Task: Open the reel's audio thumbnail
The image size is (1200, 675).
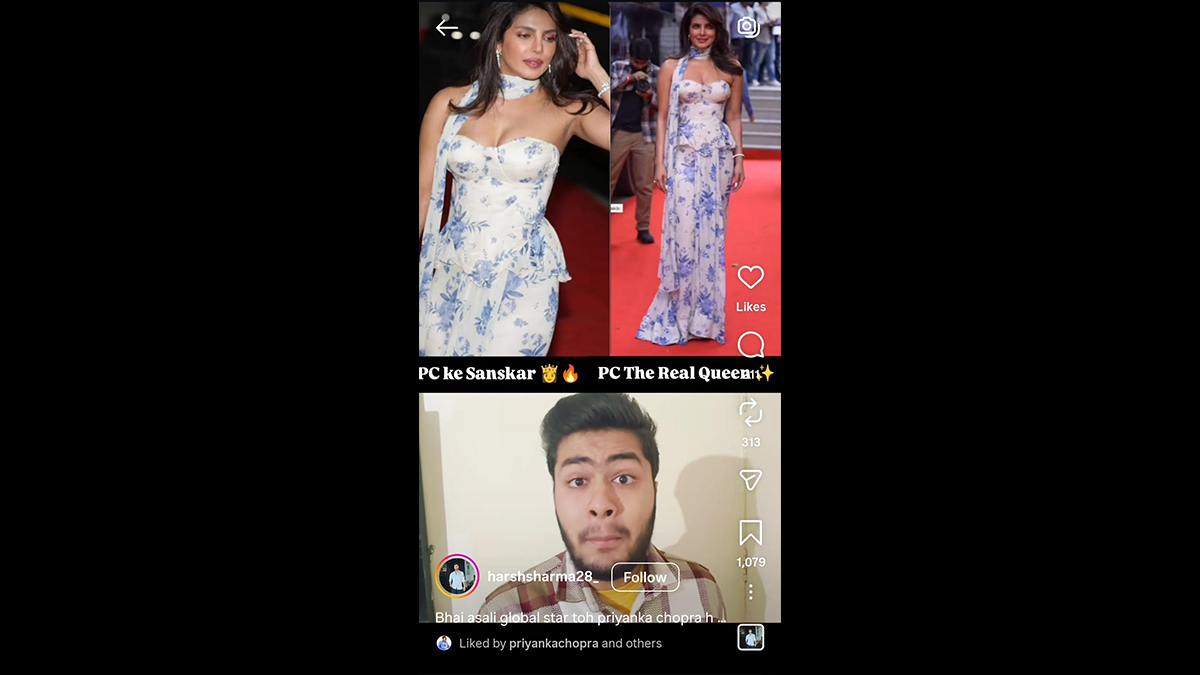Action: click(751, 637)
